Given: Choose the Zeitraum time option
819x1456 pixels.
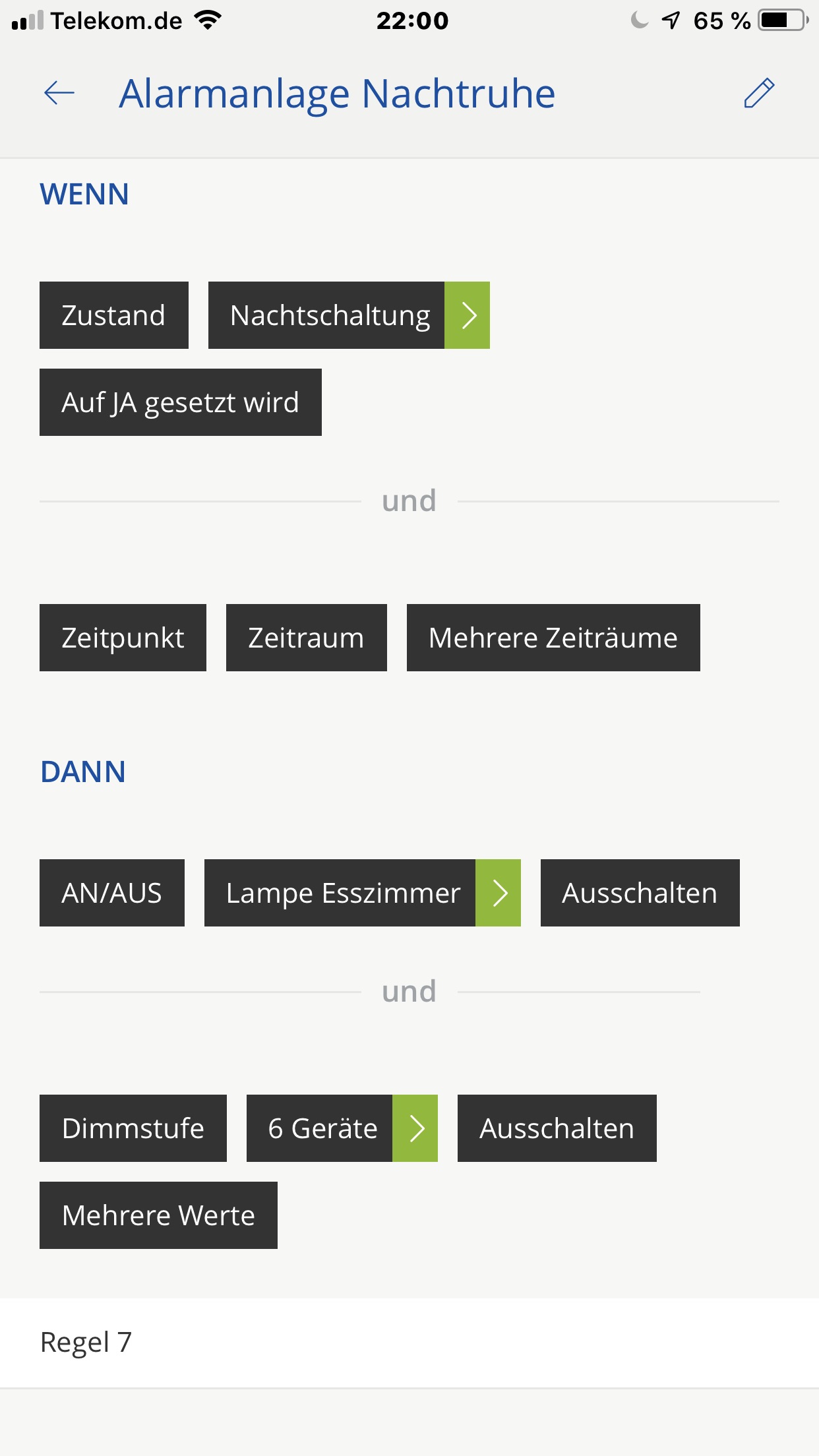Looking at the screenshot, I should tap(306, 638).
